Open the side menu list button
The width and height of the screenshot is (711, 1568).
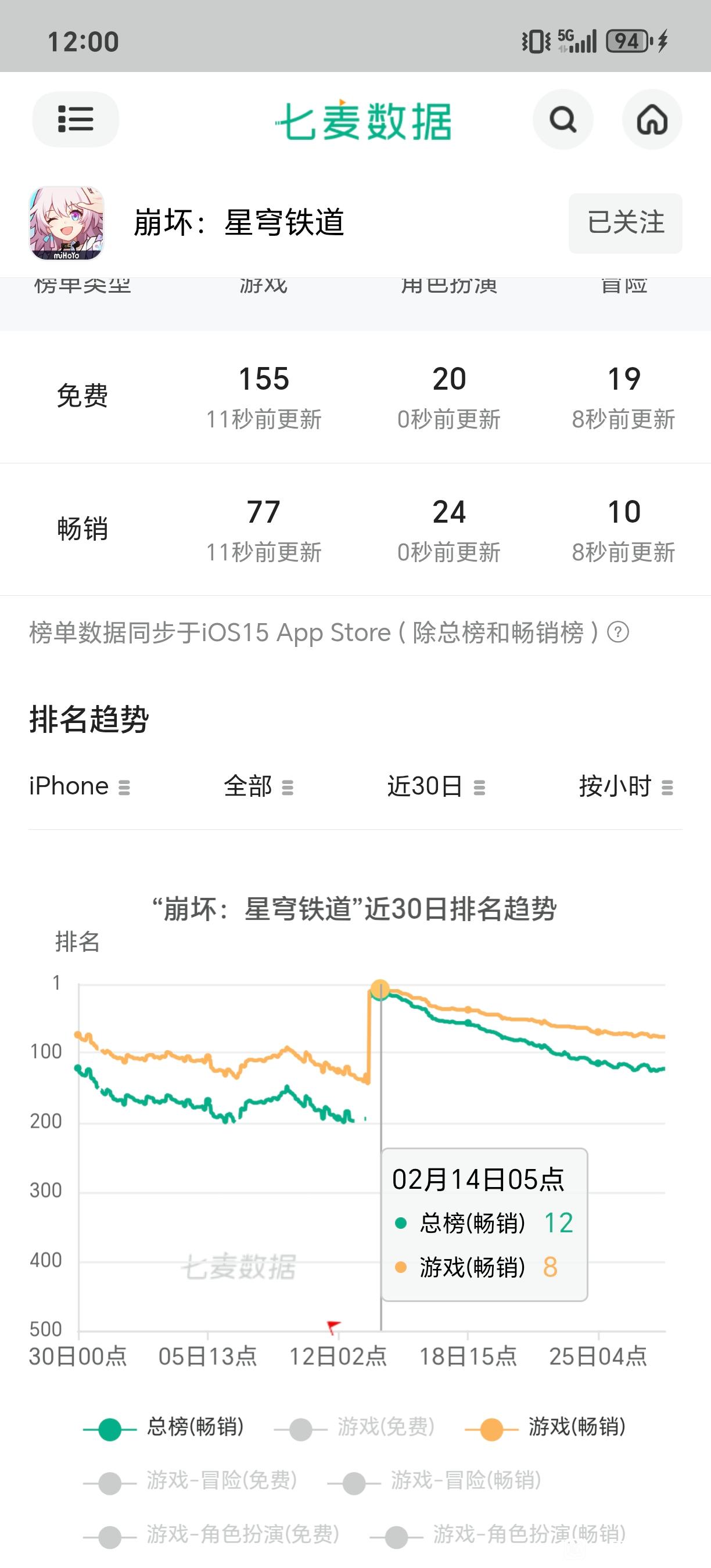[76, 119]
